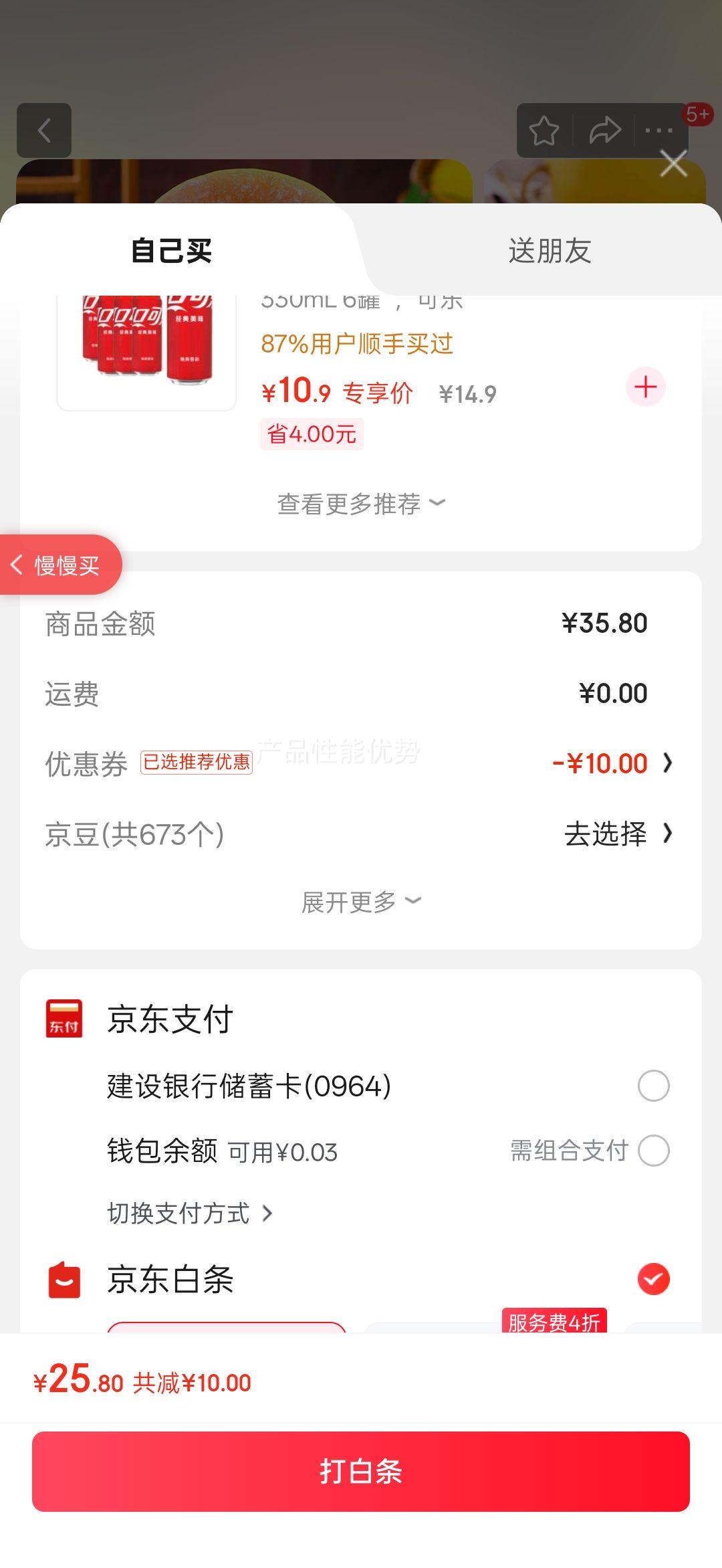Expand 查看更多推荐
Viewport: 722px width, 1568px height.
coord(361,504)
